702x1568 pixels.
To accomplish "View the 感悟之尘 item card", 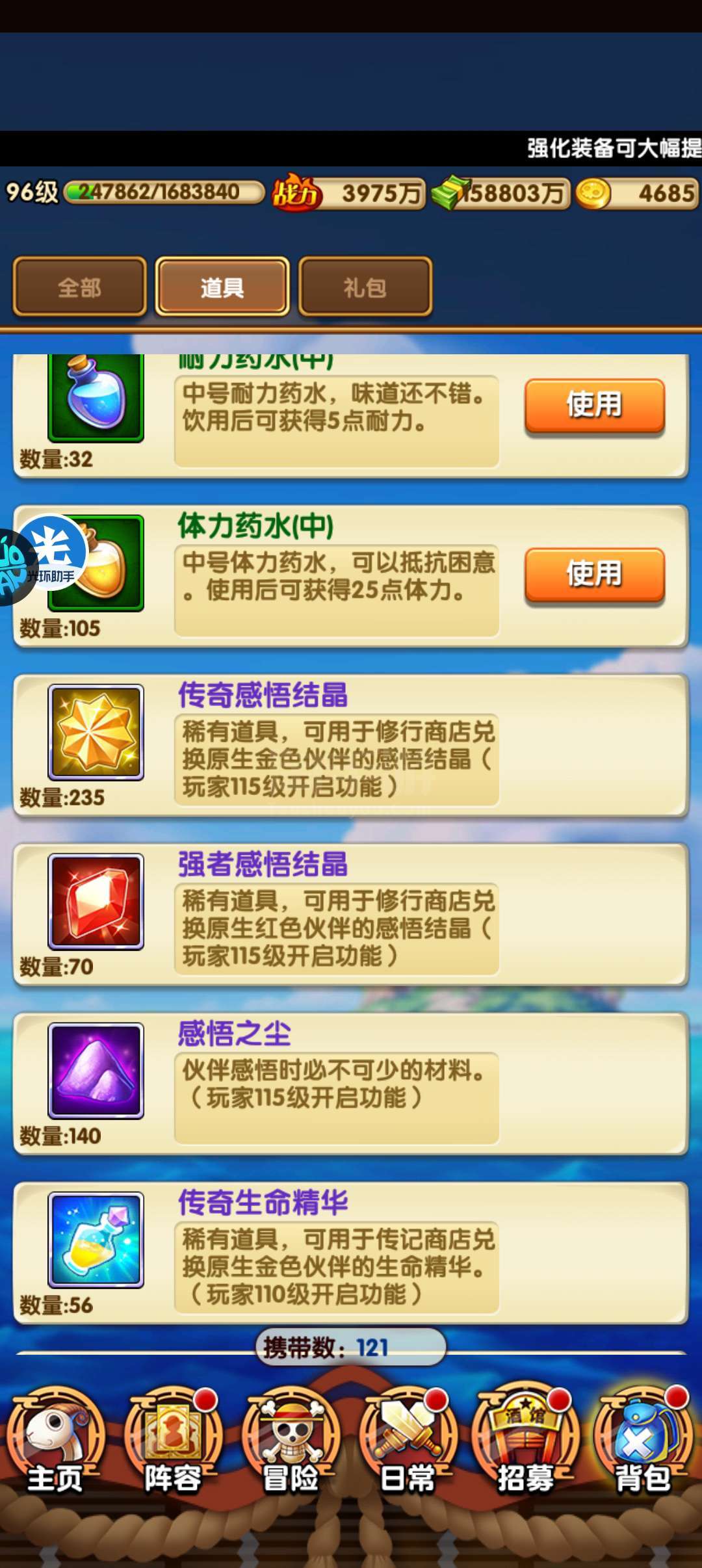I will coord(351,1084).
